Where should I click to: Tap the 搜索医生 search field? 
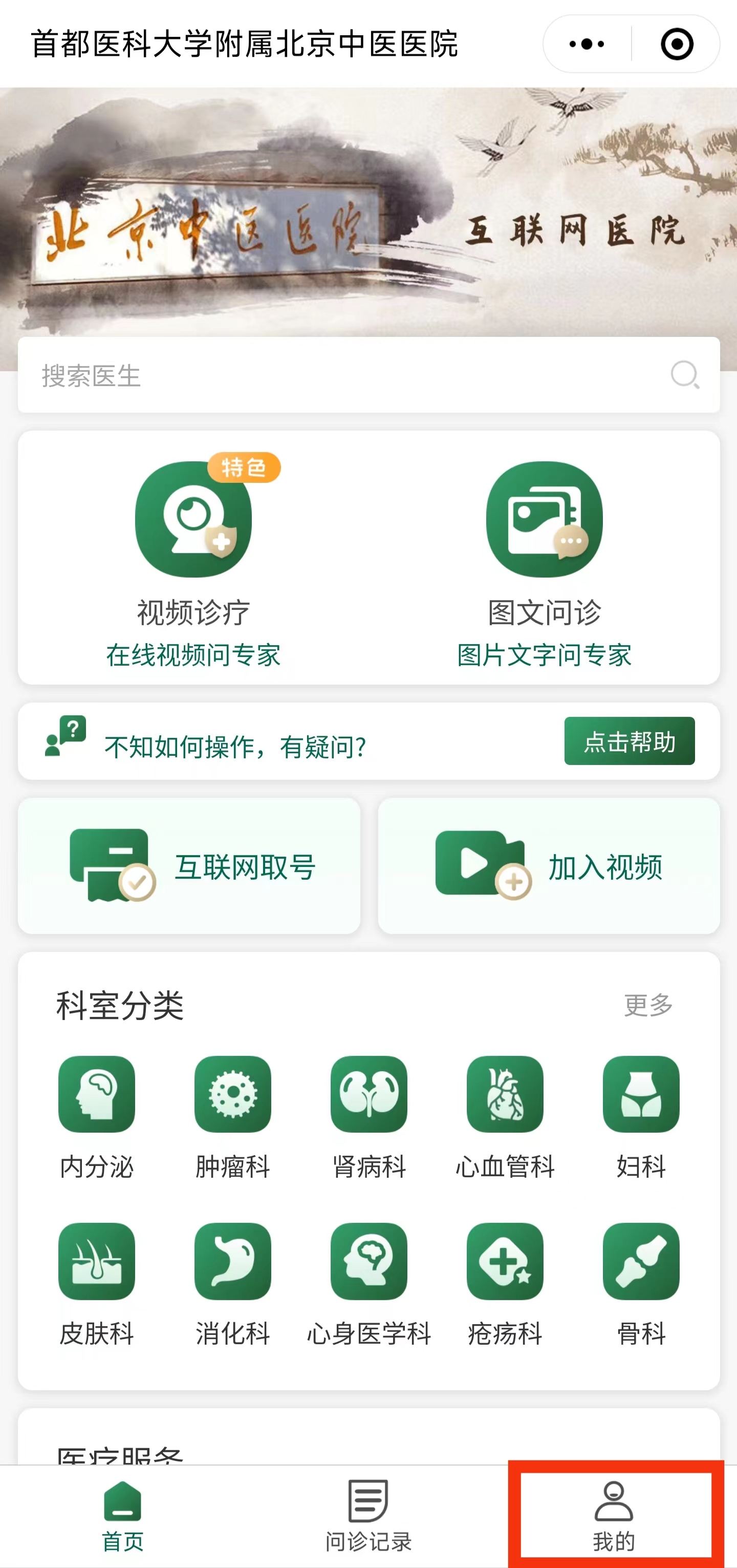353,375
